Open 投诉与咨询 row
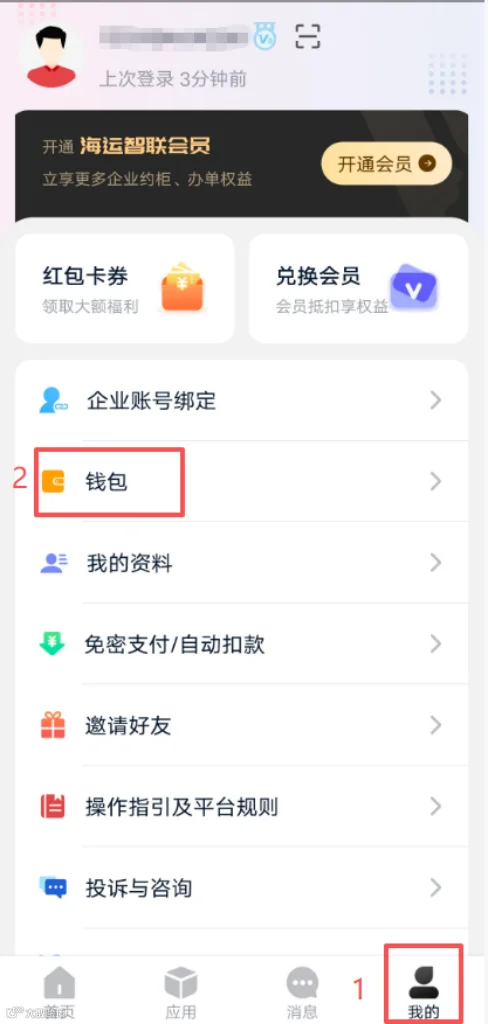This screenshot has width=488, height=1024. pyautogui.click(x=242, y=888)
